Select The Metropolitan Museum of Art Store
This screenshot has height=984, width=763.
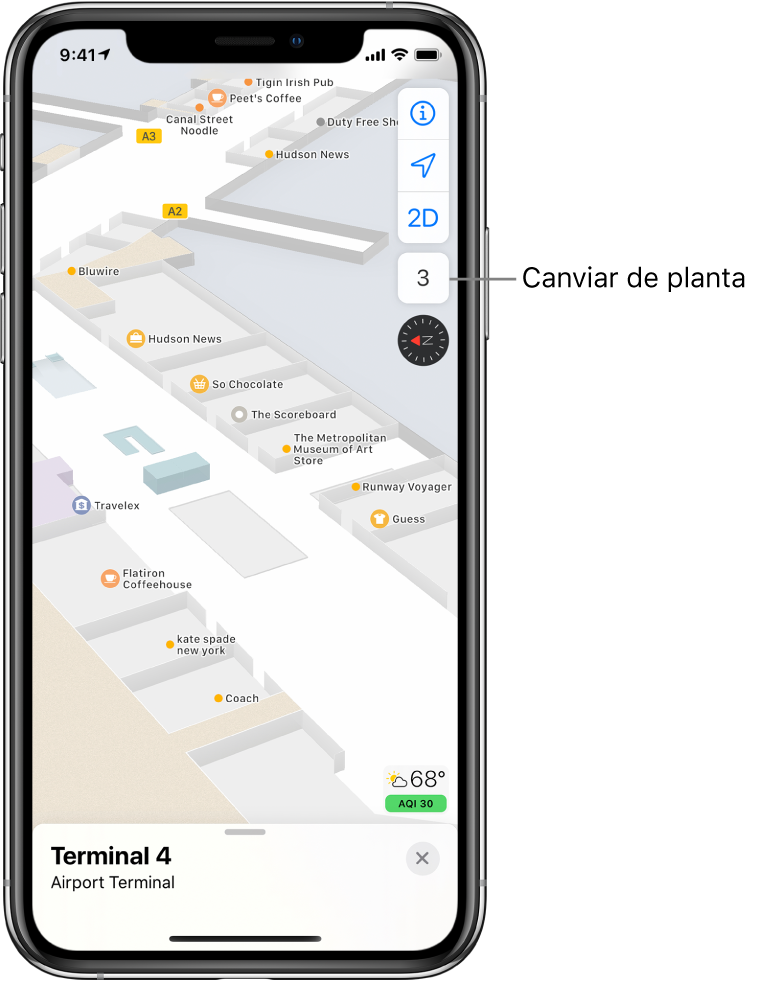(x=287, y=449)
